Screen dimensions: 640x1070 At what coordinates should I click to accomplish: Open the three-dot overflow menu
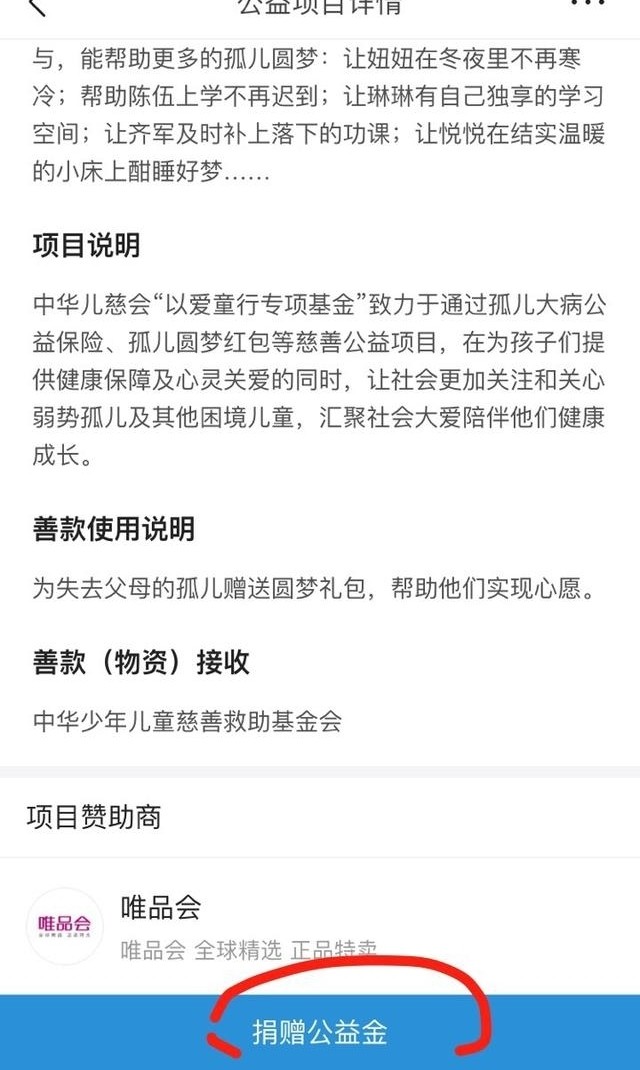[587, 4]
